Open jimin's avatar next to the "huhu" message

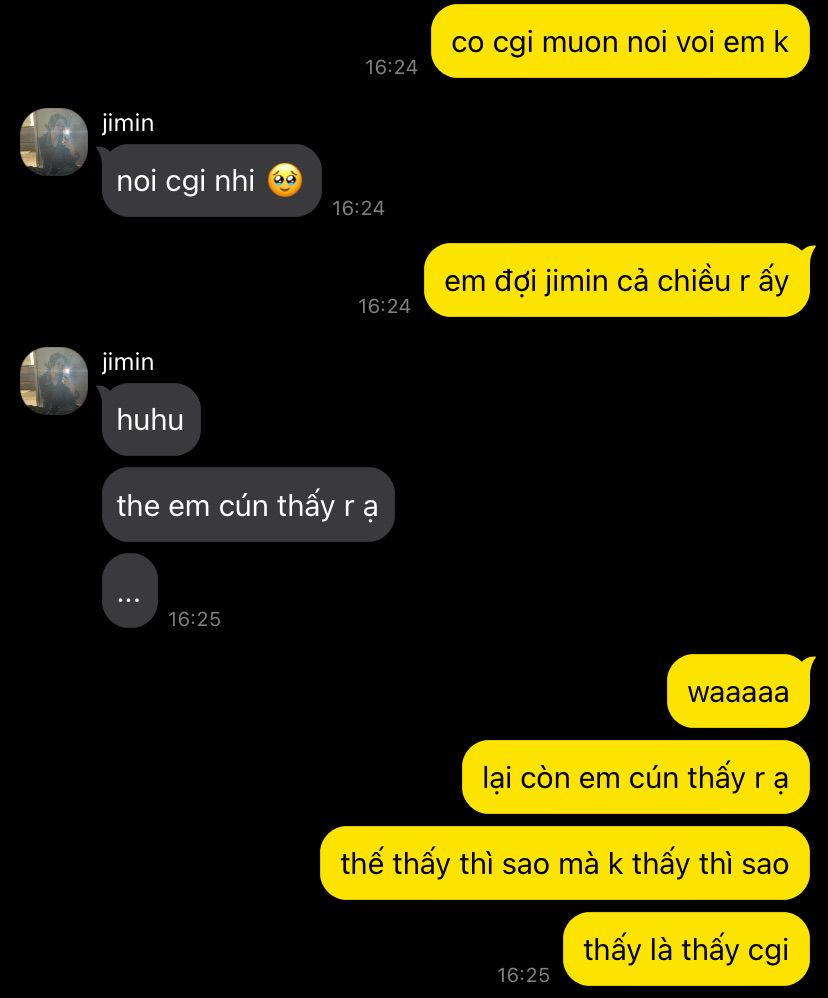(54, 381)
